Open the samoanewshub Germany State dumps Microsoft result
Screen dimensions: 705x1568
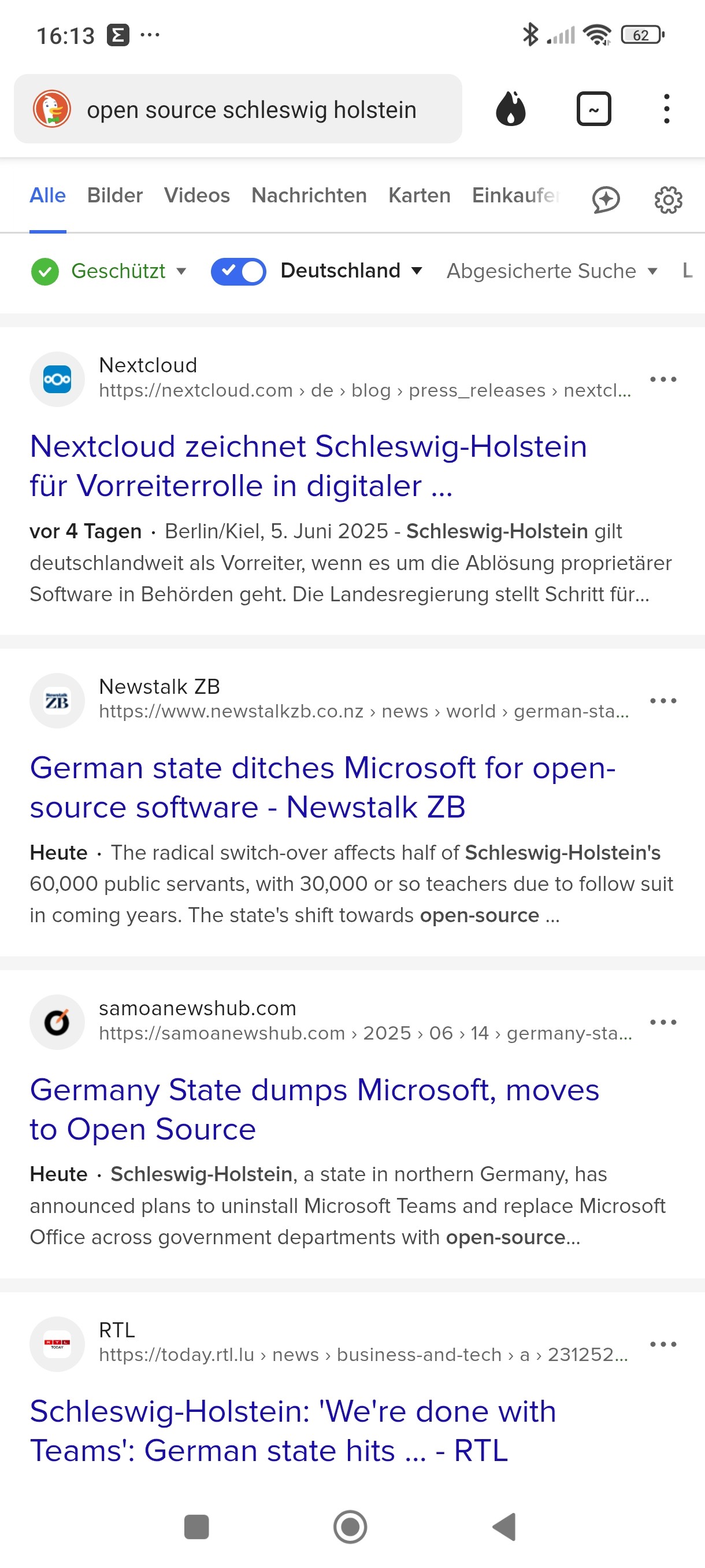(314, 1109)
